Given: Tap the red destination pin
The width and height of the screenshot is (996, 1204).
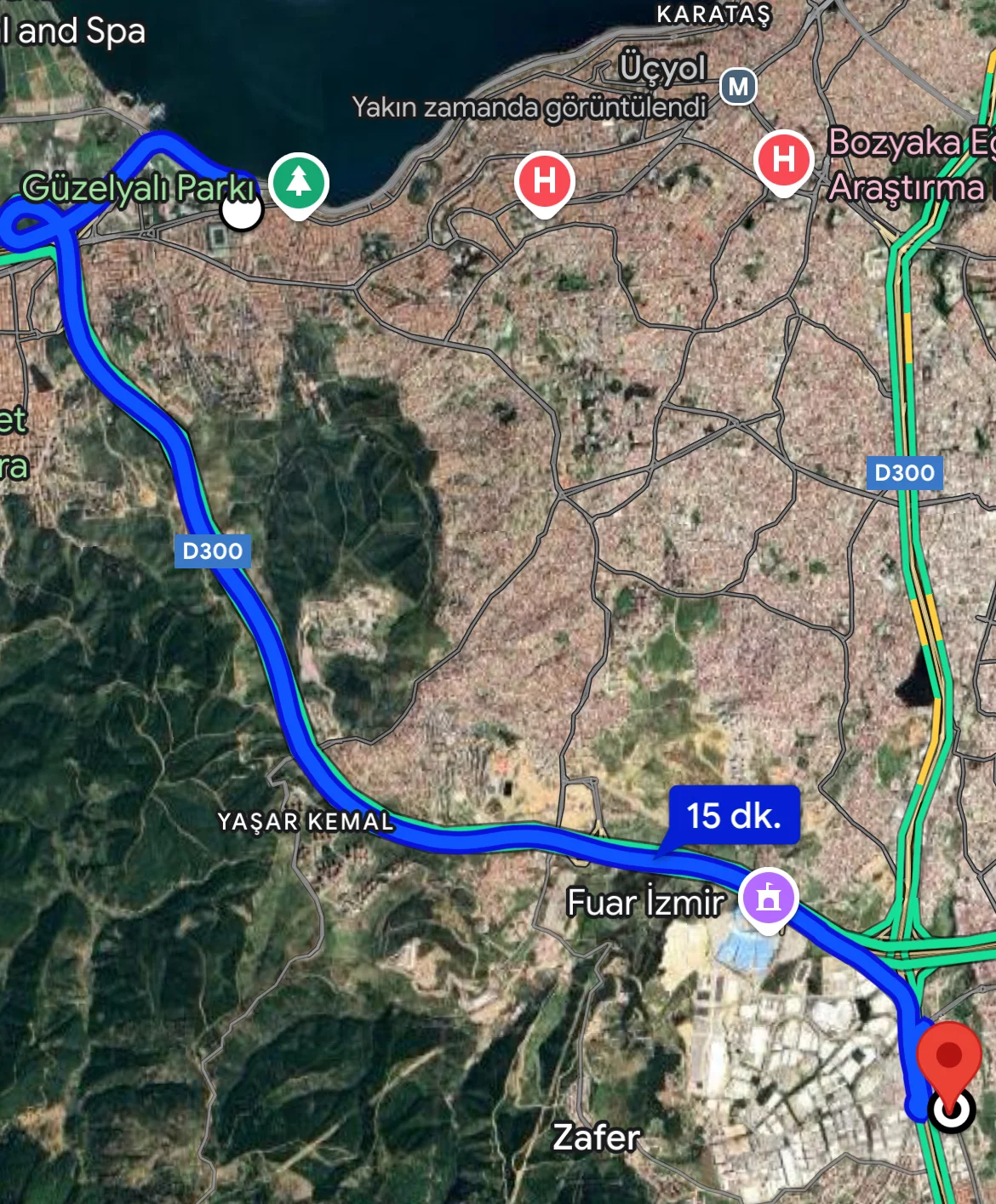Looking at the screenshot, I should pos(948,1059).
